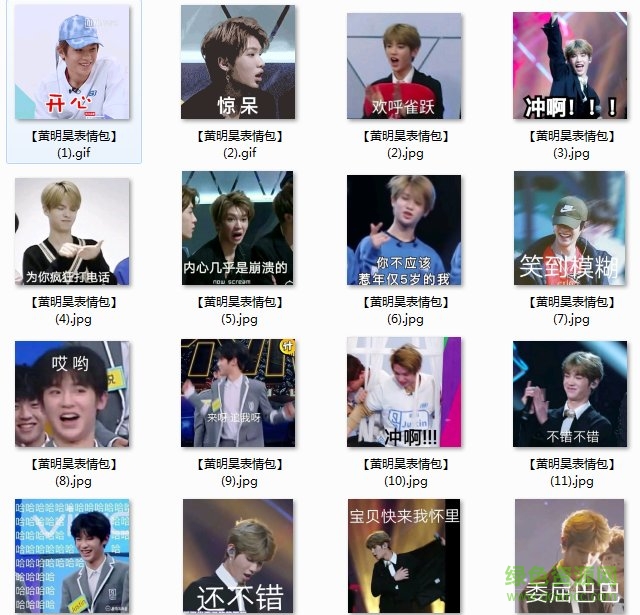
Task: Open the image file (6).jpg
Action: [x=404, y=230]
